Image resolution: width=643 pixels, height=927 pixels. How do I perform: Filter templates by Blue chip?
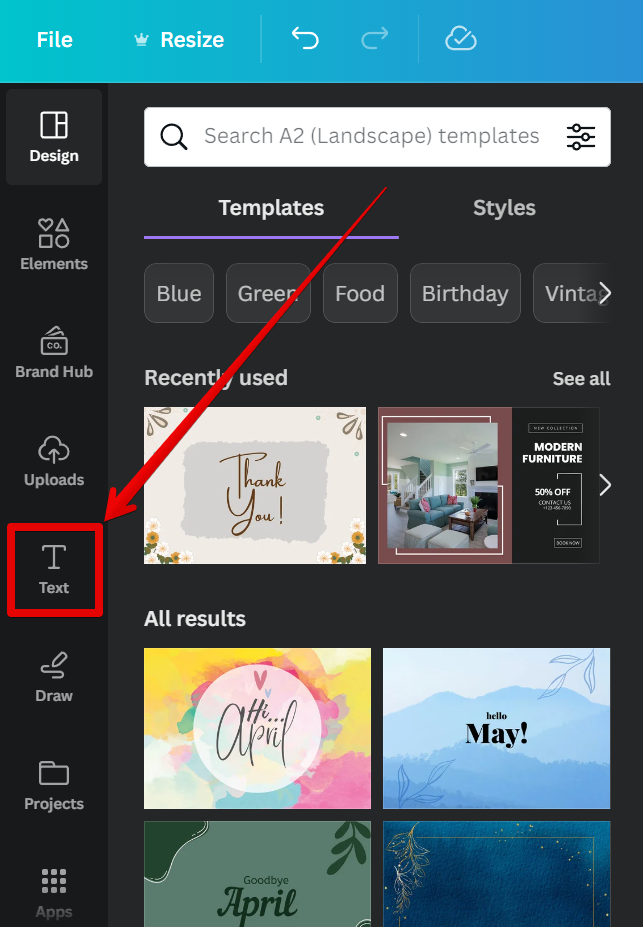point(179,293)
